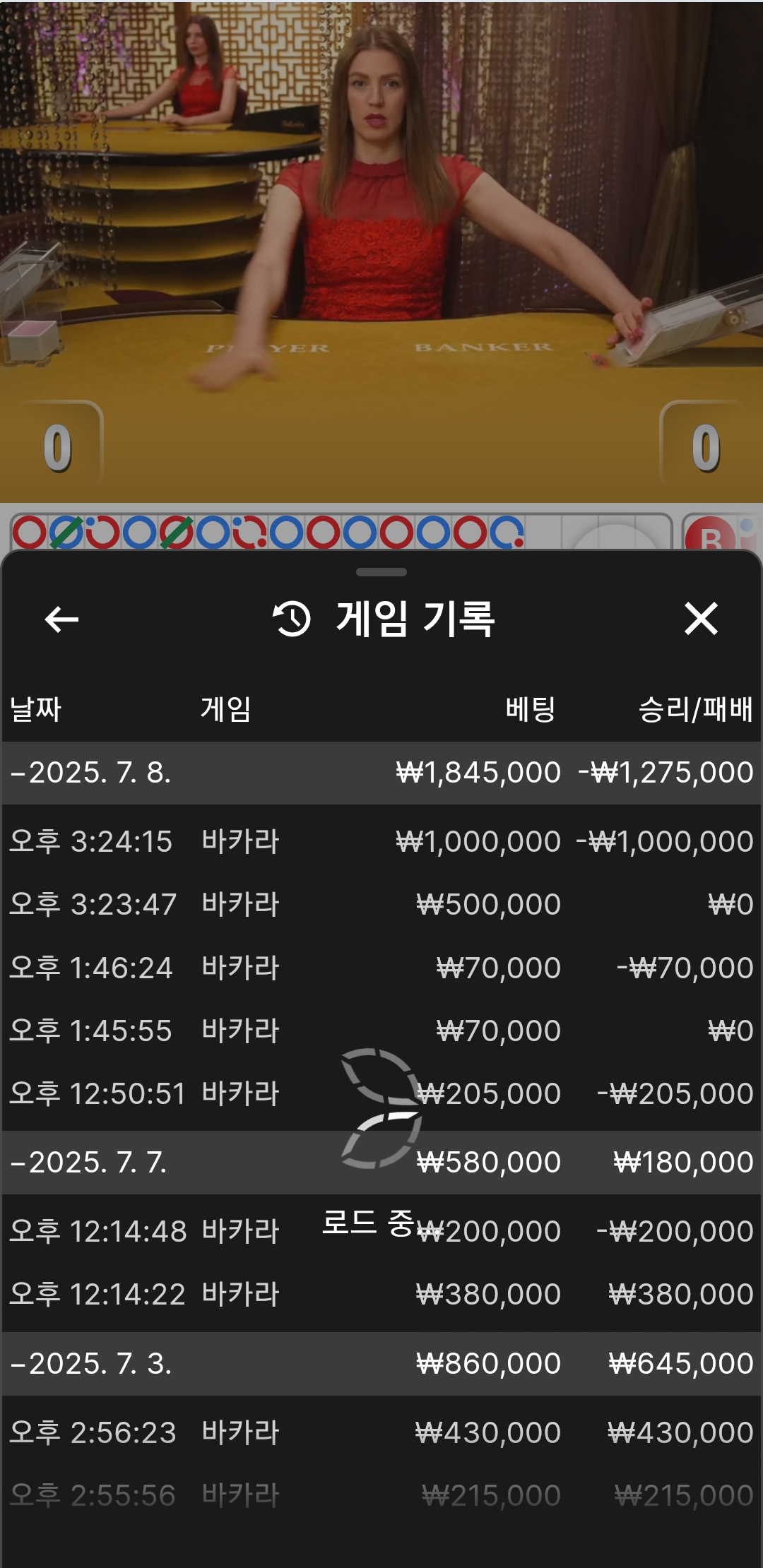
Task: Select the 오후 12:14:48 바카라 entry
Action: tap(381, 1231)
